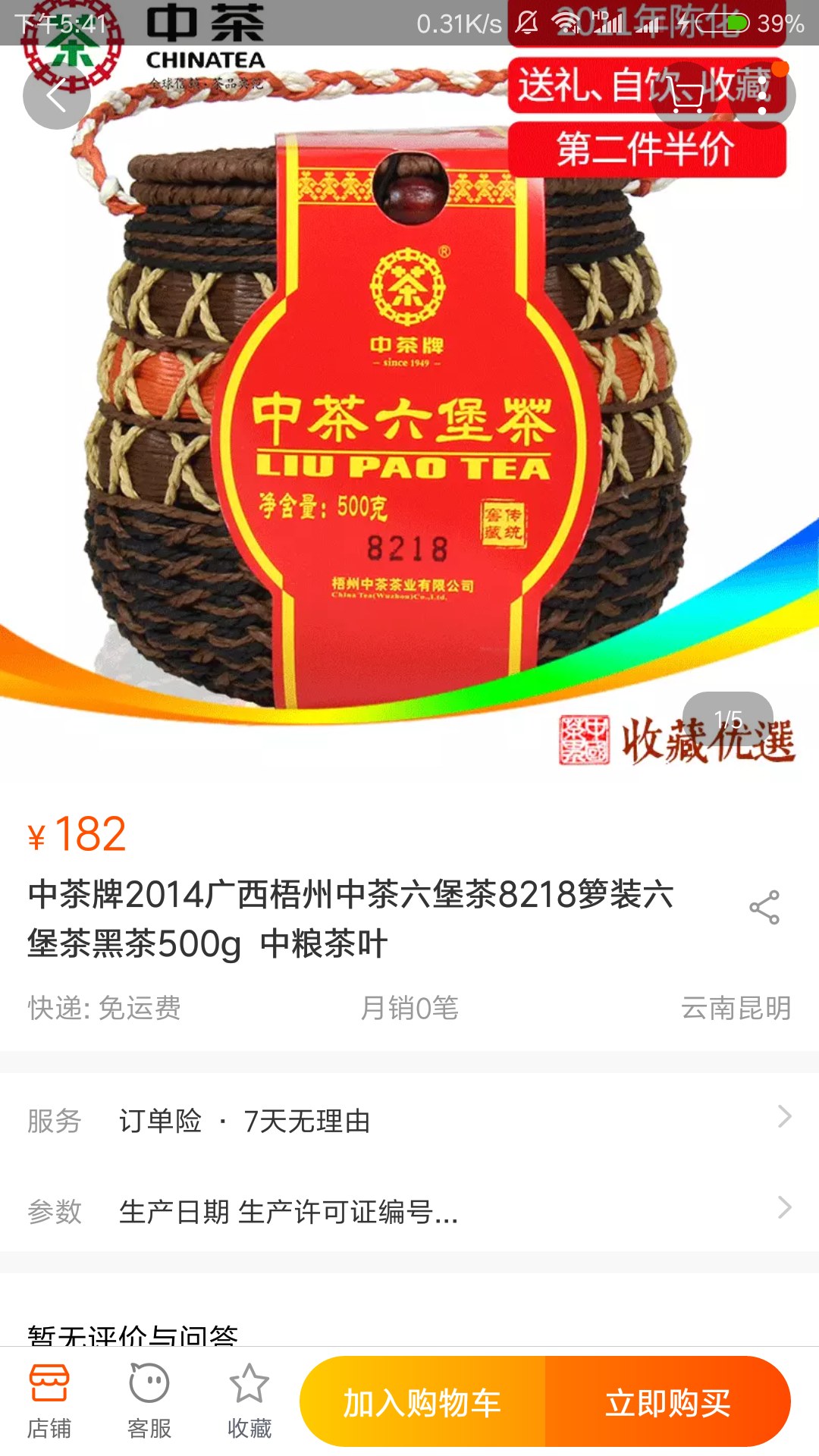This screenshot has width=819, height=1456.
Task: Visit the seller's 店铺 page
Action: click(x=49, y=1401)
